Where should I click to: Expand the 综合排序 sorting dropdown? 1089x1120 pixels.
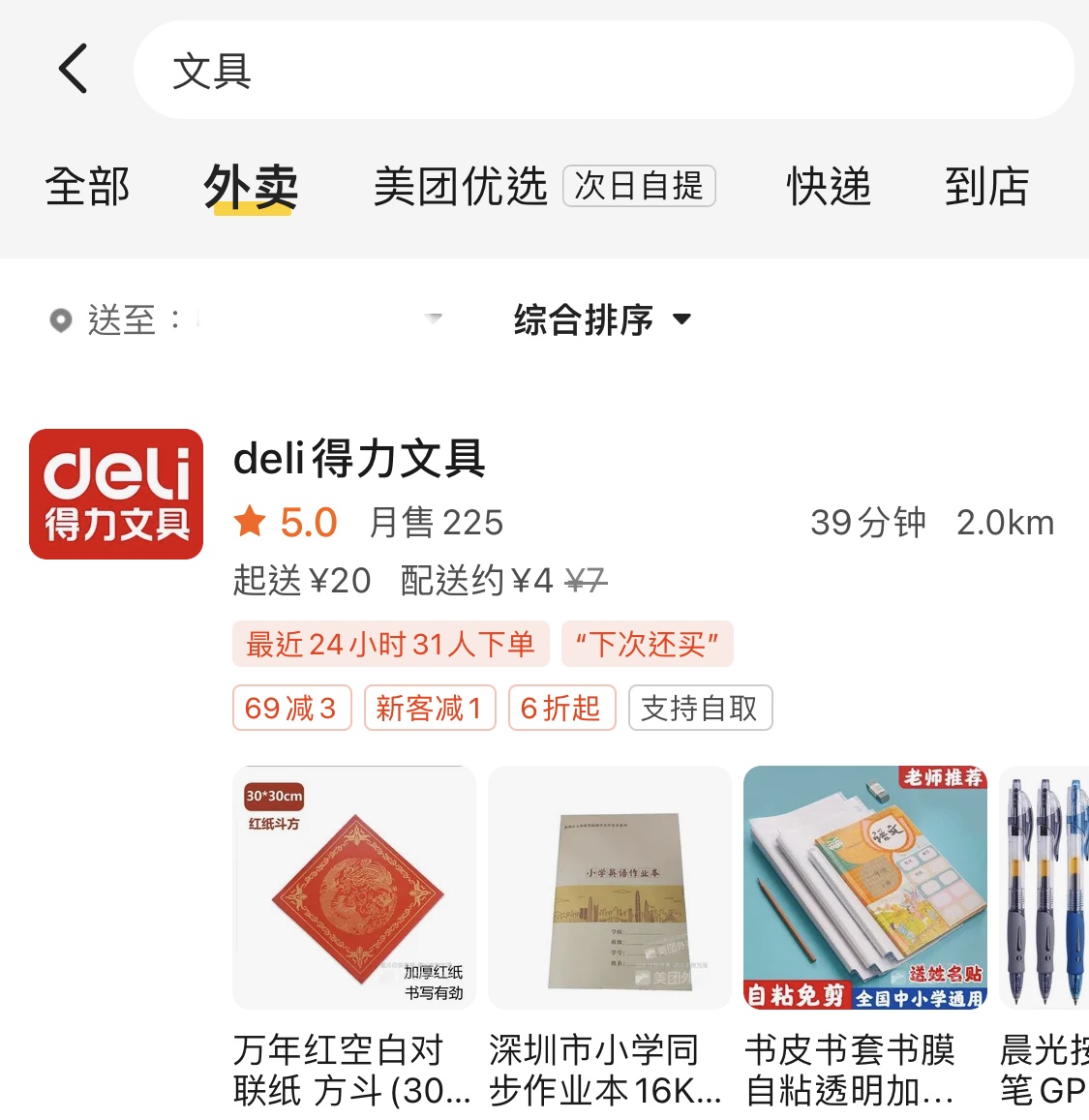(601, 319)
